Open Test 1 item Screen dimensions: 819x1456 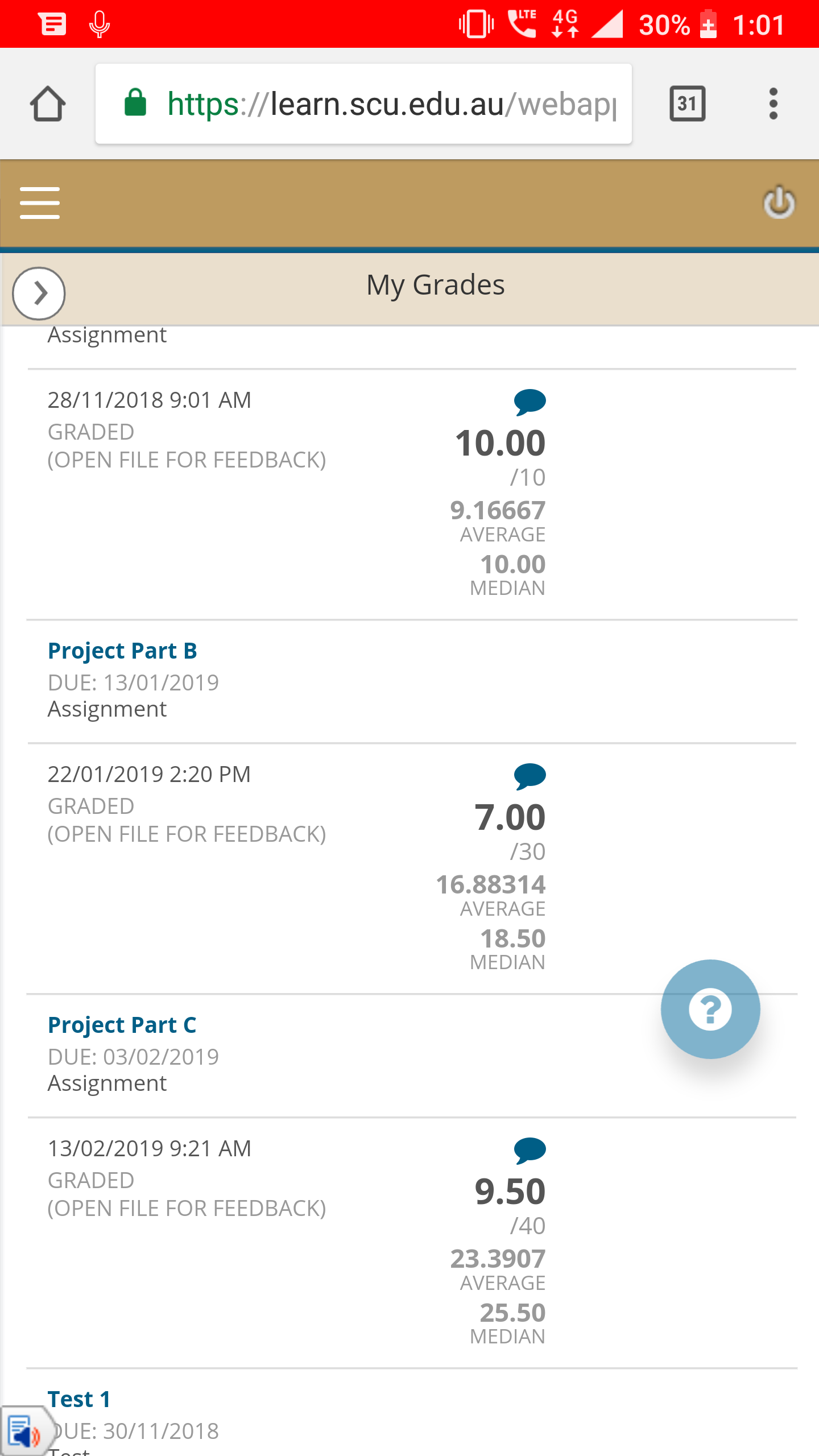coord(79,1399)
